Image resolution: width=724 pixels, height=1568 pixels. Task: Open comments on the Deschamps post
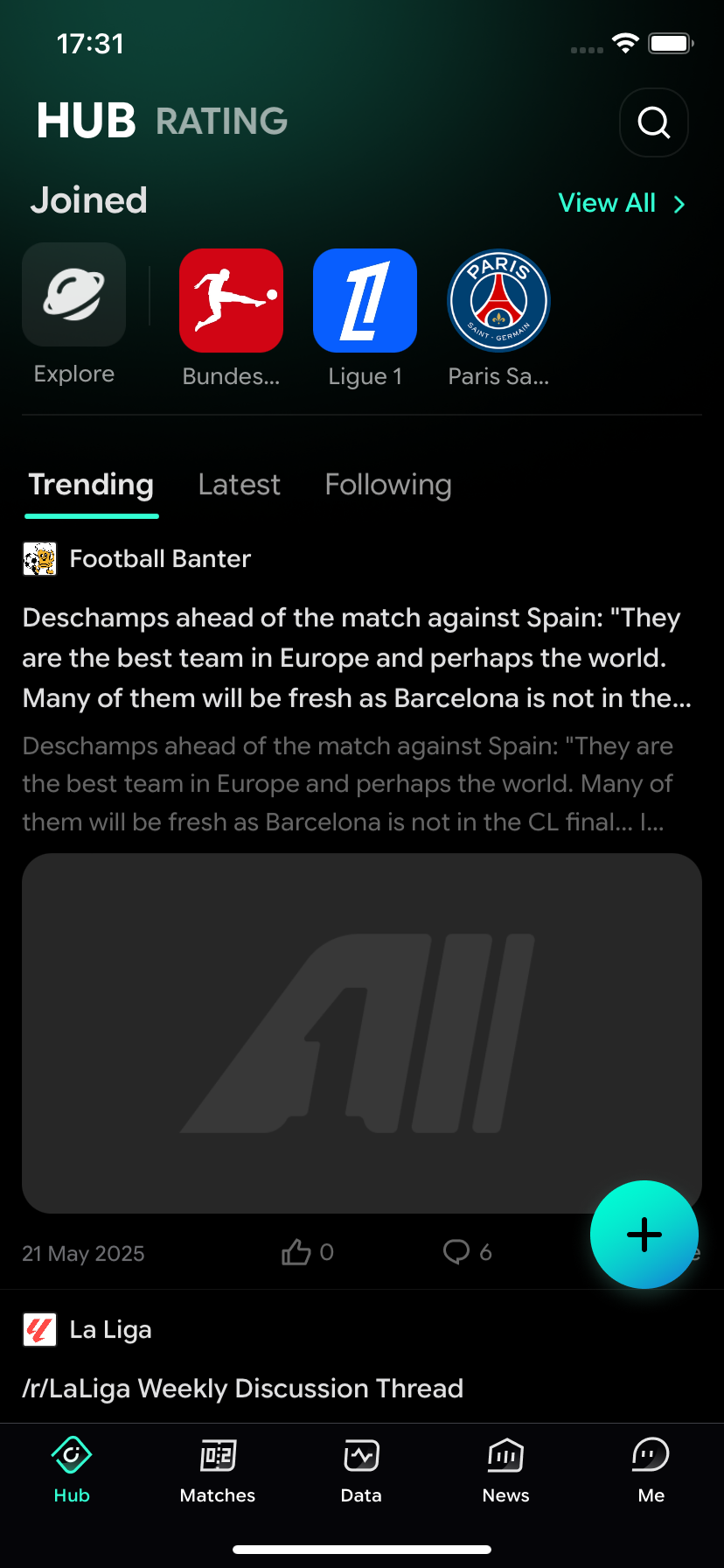point(457,1252)
